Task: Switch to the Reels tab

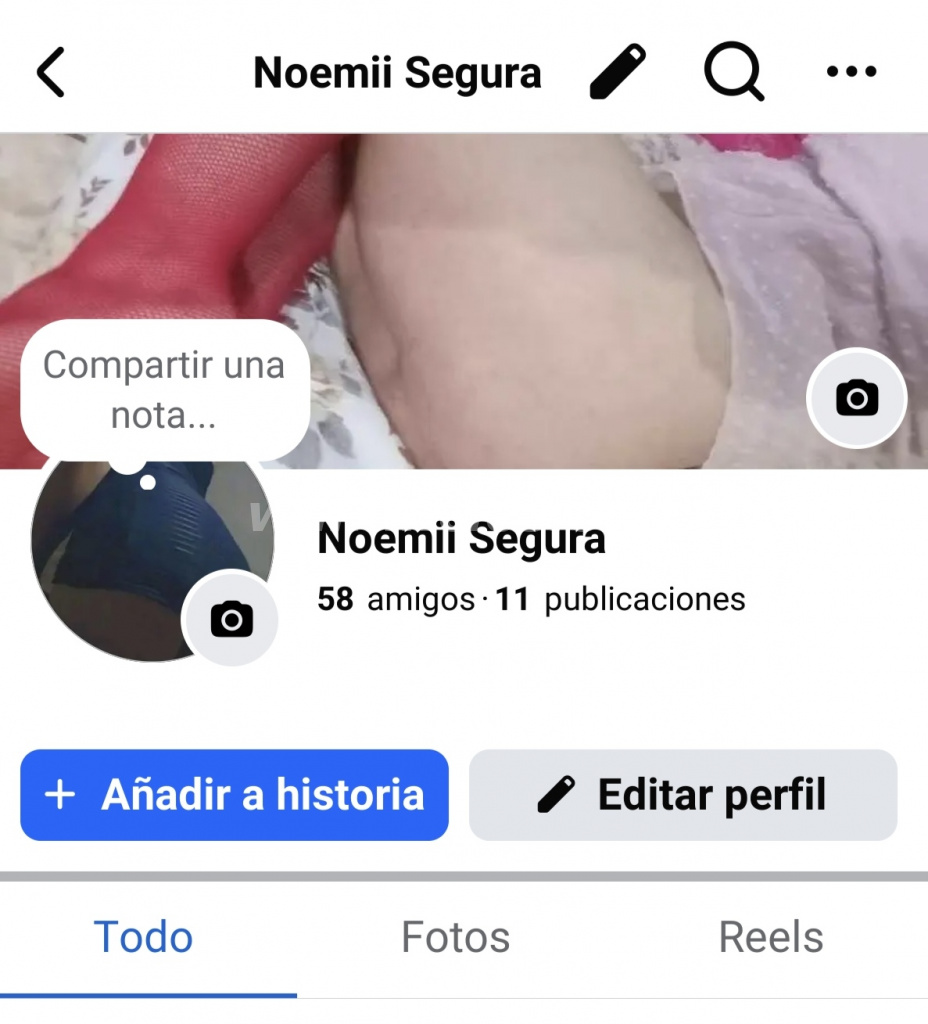Action: click(x=771, y=938)
